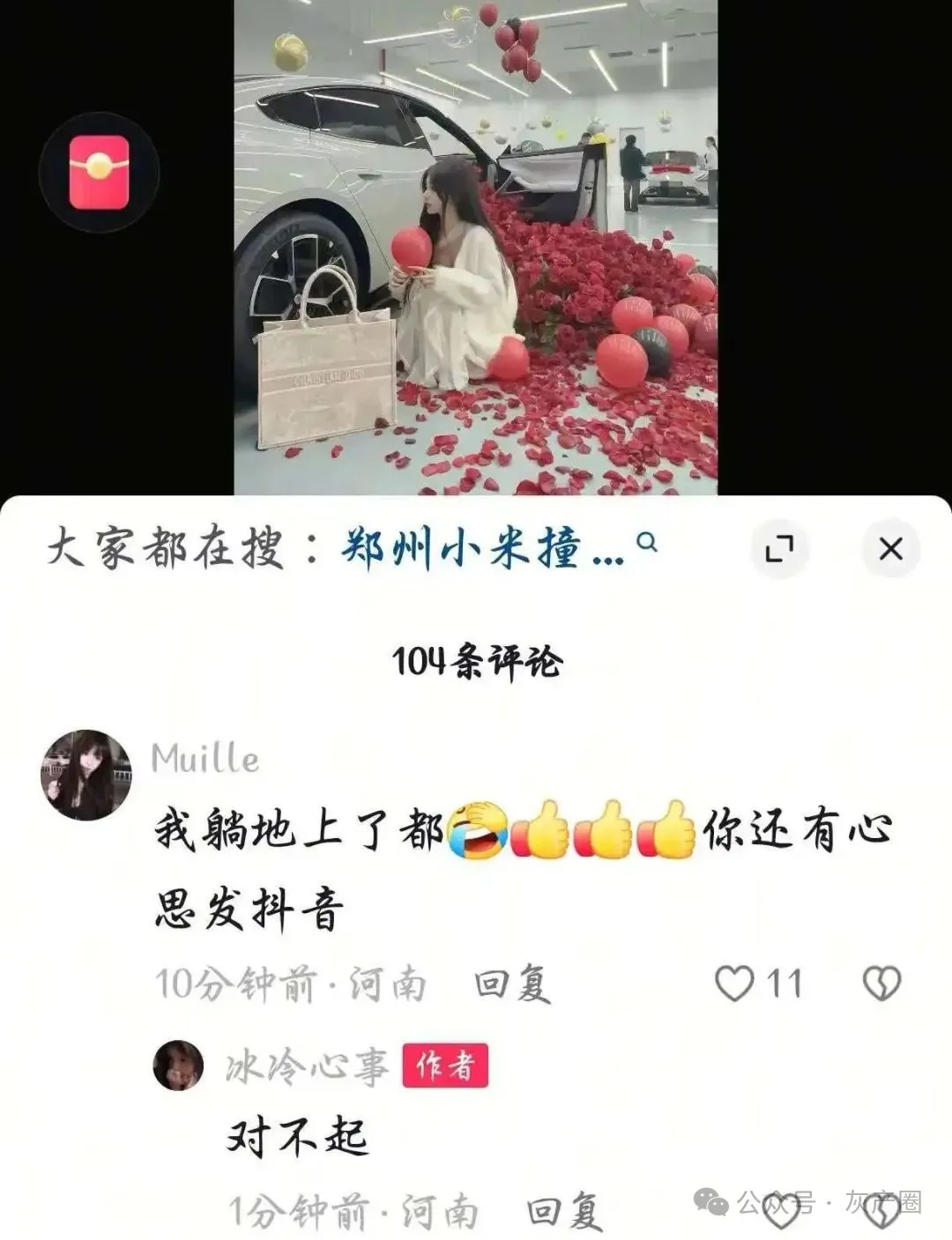Dislike Muille's comment

(881, 984)
